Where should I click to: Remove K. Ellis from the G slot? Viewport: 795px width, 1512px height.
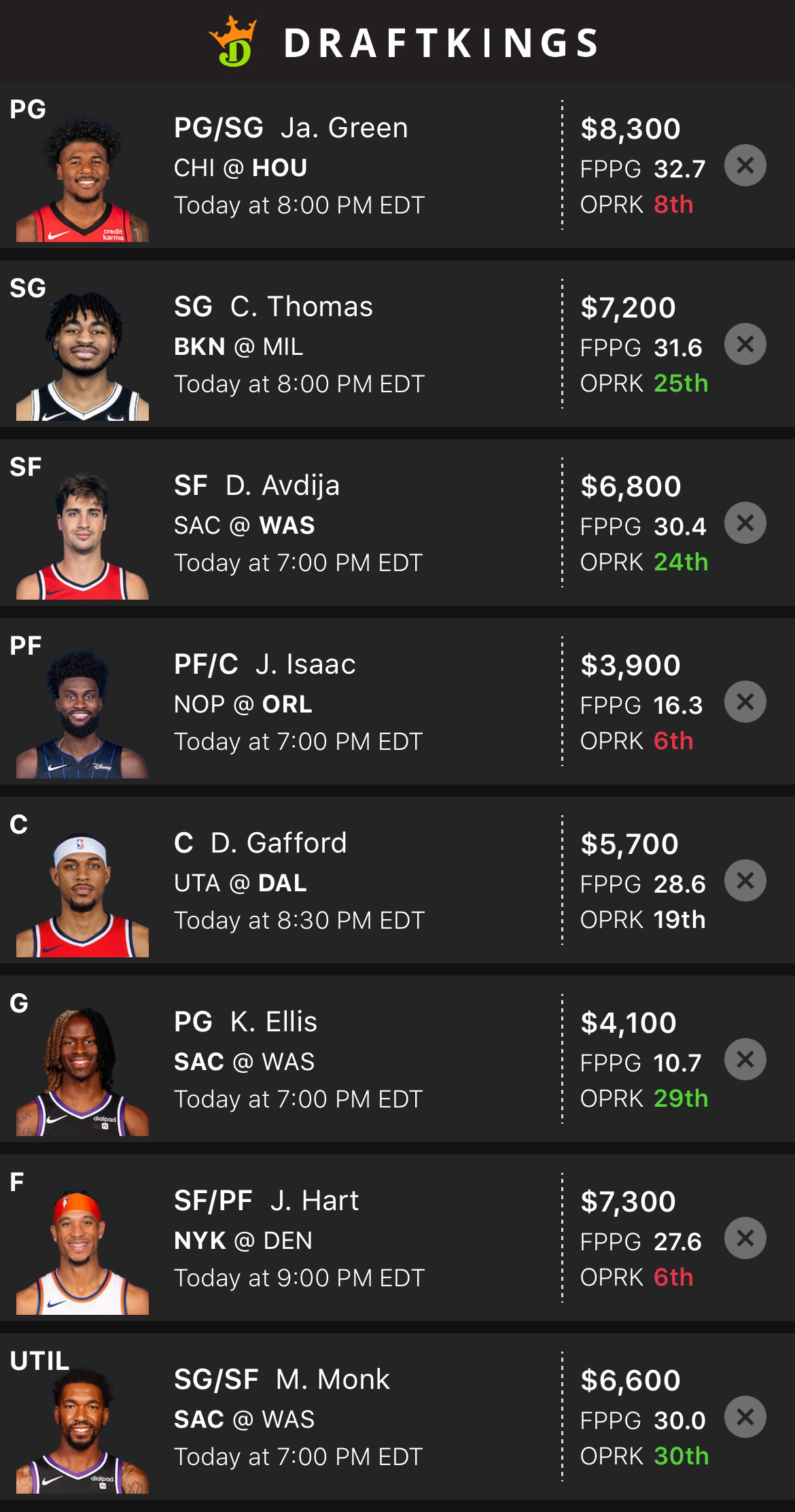click(x=745, y=1059)
